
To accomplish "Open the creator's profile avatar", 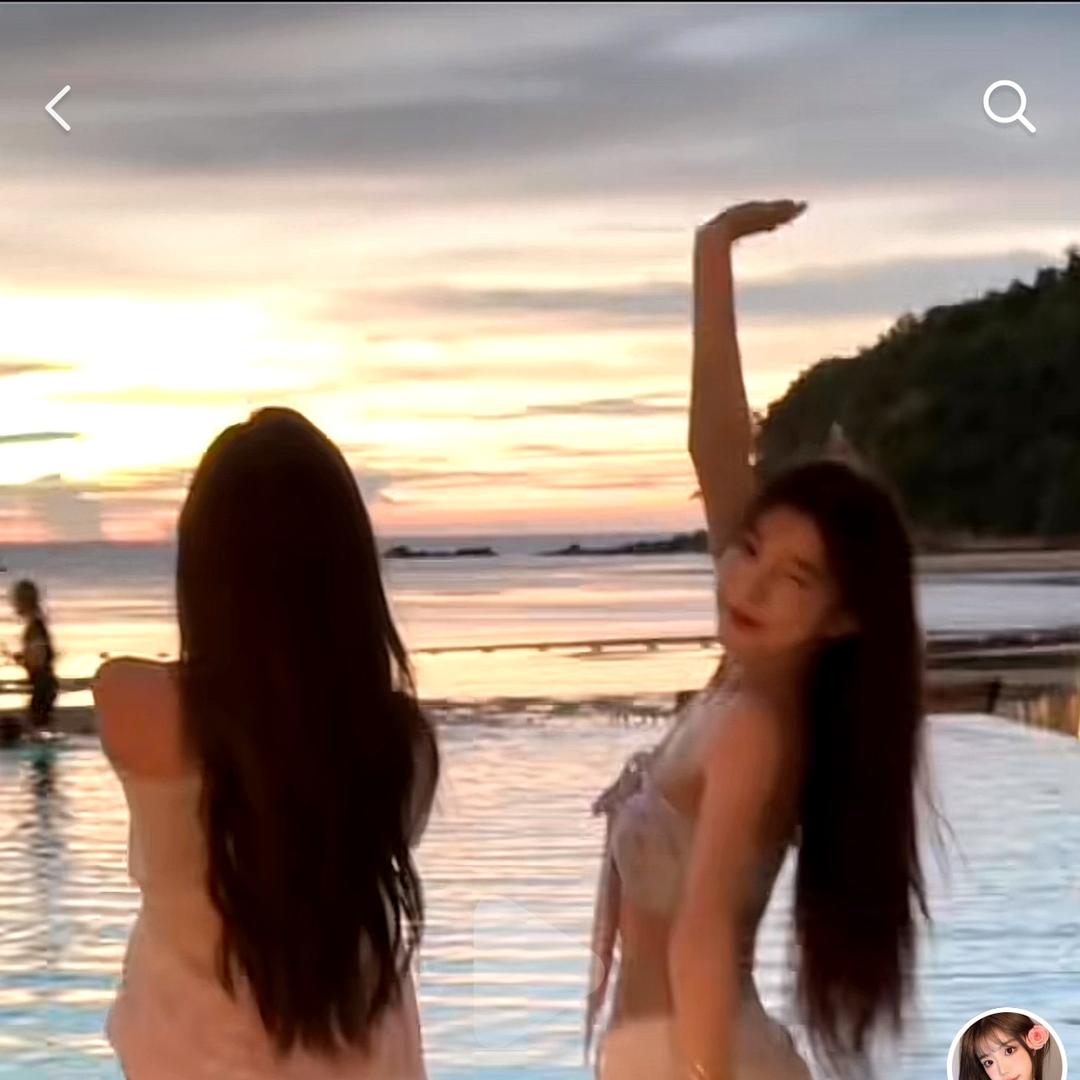I will point(1006,1046).
